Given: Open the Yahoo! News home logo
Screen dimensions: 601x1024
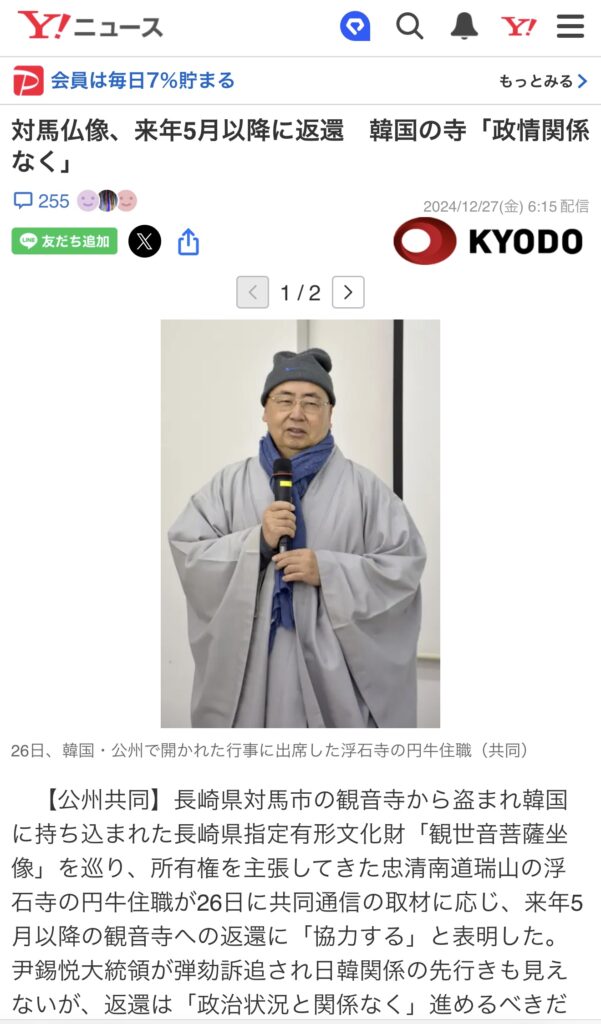Looking at the screenshot, I should tap(90, 26).
